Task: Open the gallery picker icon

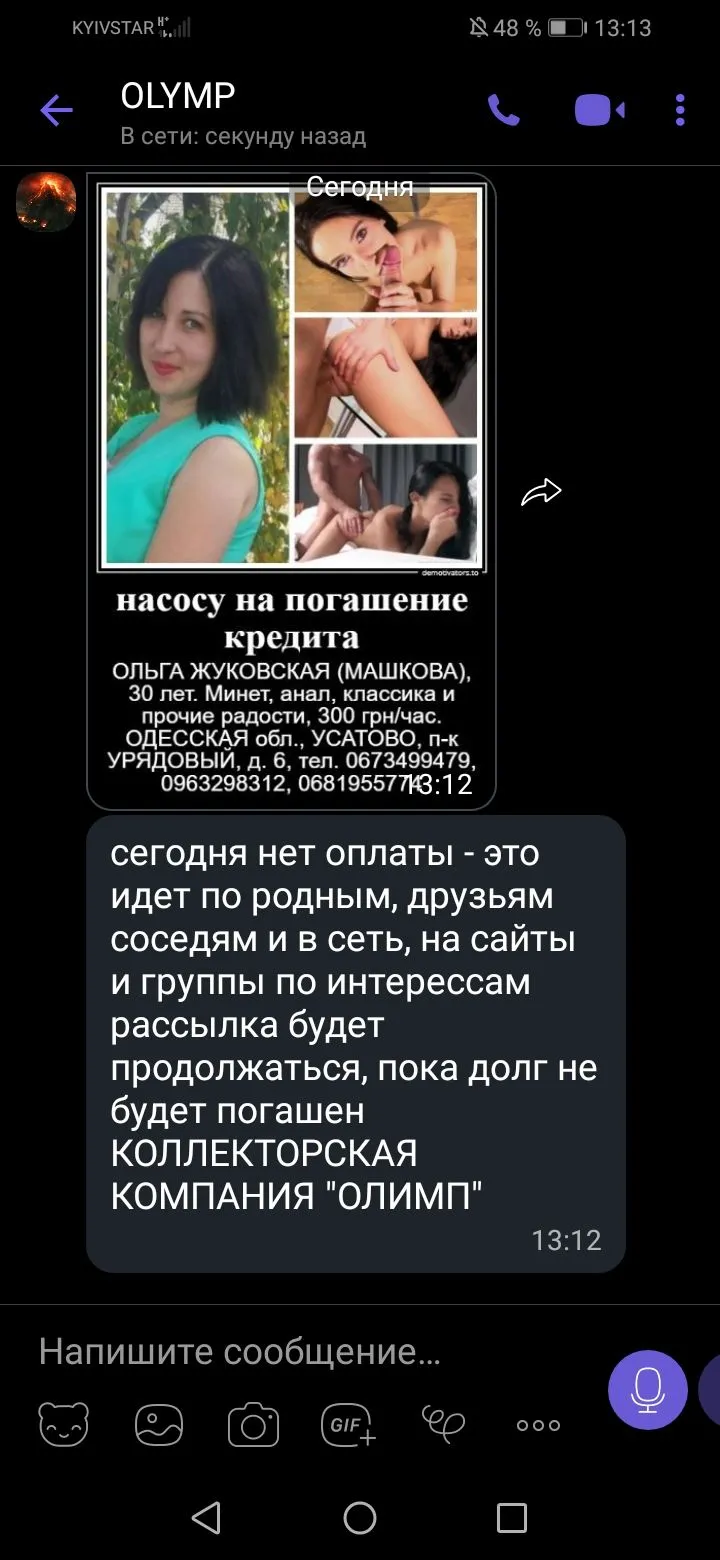Action: point(159,1424)
